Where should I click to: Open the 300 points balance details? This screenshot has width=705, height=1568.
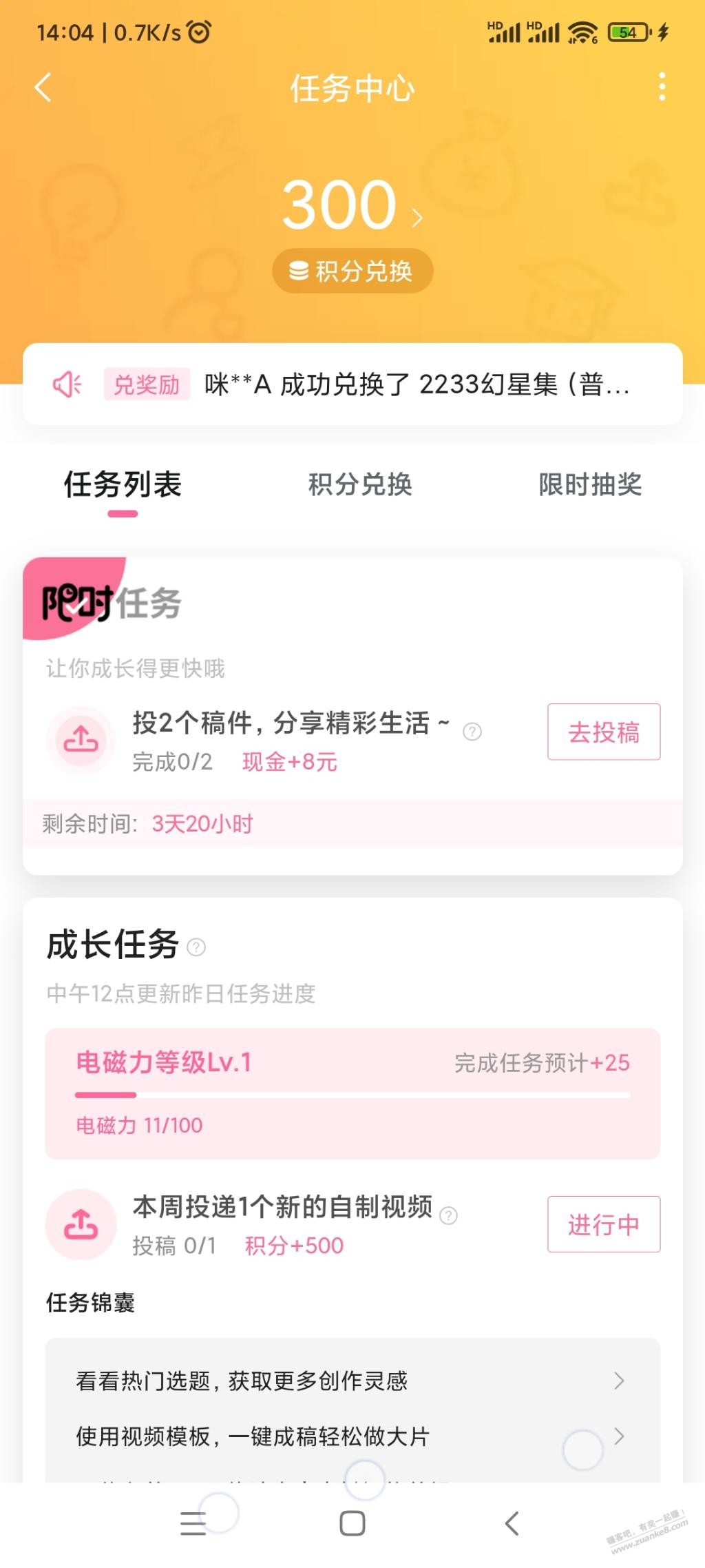(x=351, y=205)
